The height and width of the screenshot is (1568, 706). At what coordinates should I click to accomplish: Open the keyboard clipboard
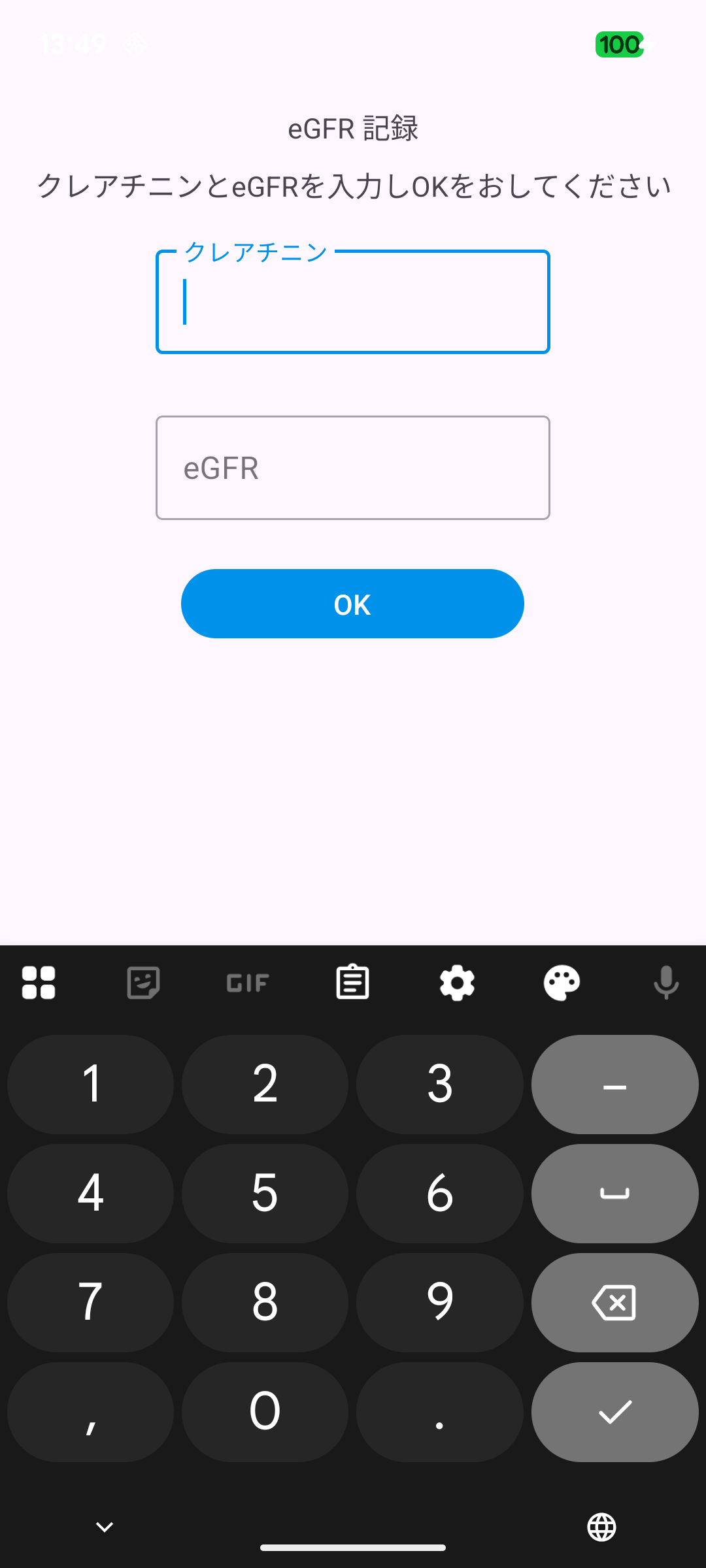[x=352, y=983]
